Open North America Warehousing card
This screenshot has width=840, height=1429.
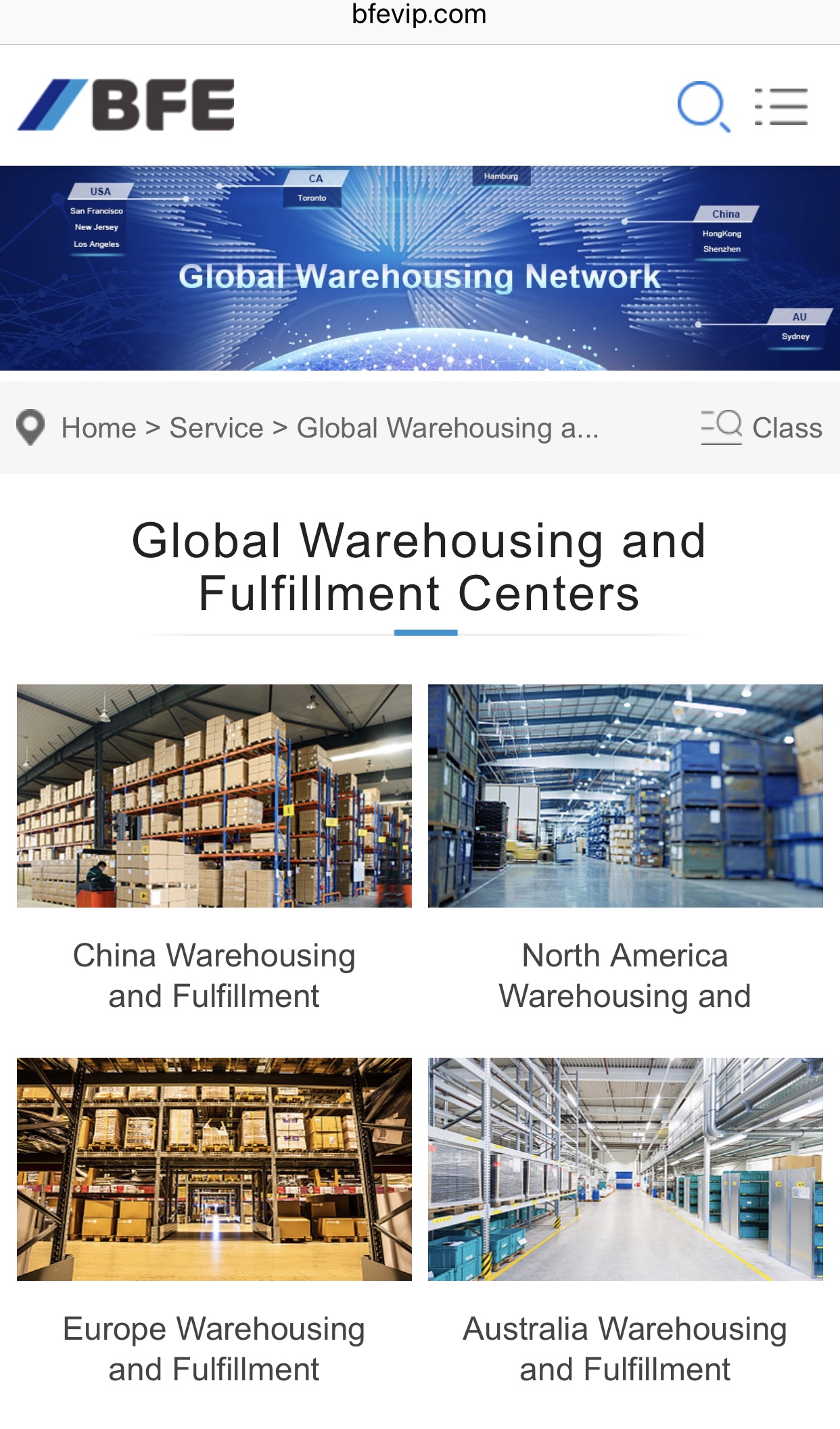click(x=626, y=849)
